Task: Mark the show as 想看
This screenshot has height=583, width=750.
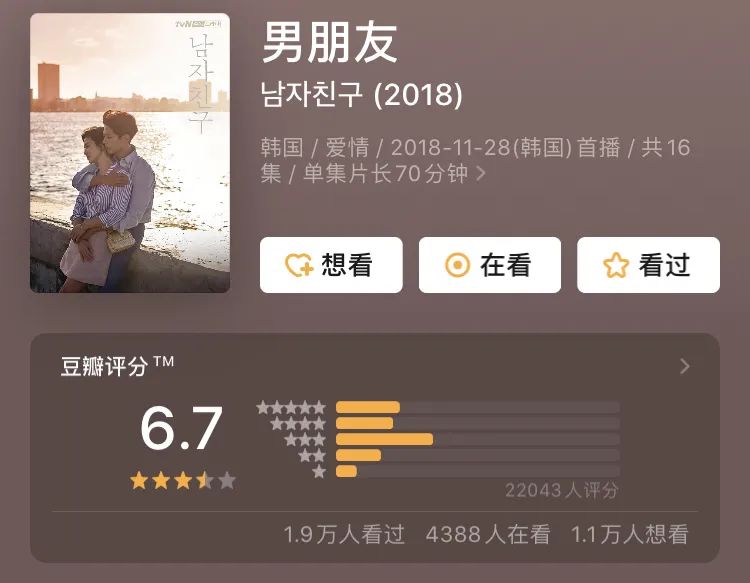Action: pos(331,265)
